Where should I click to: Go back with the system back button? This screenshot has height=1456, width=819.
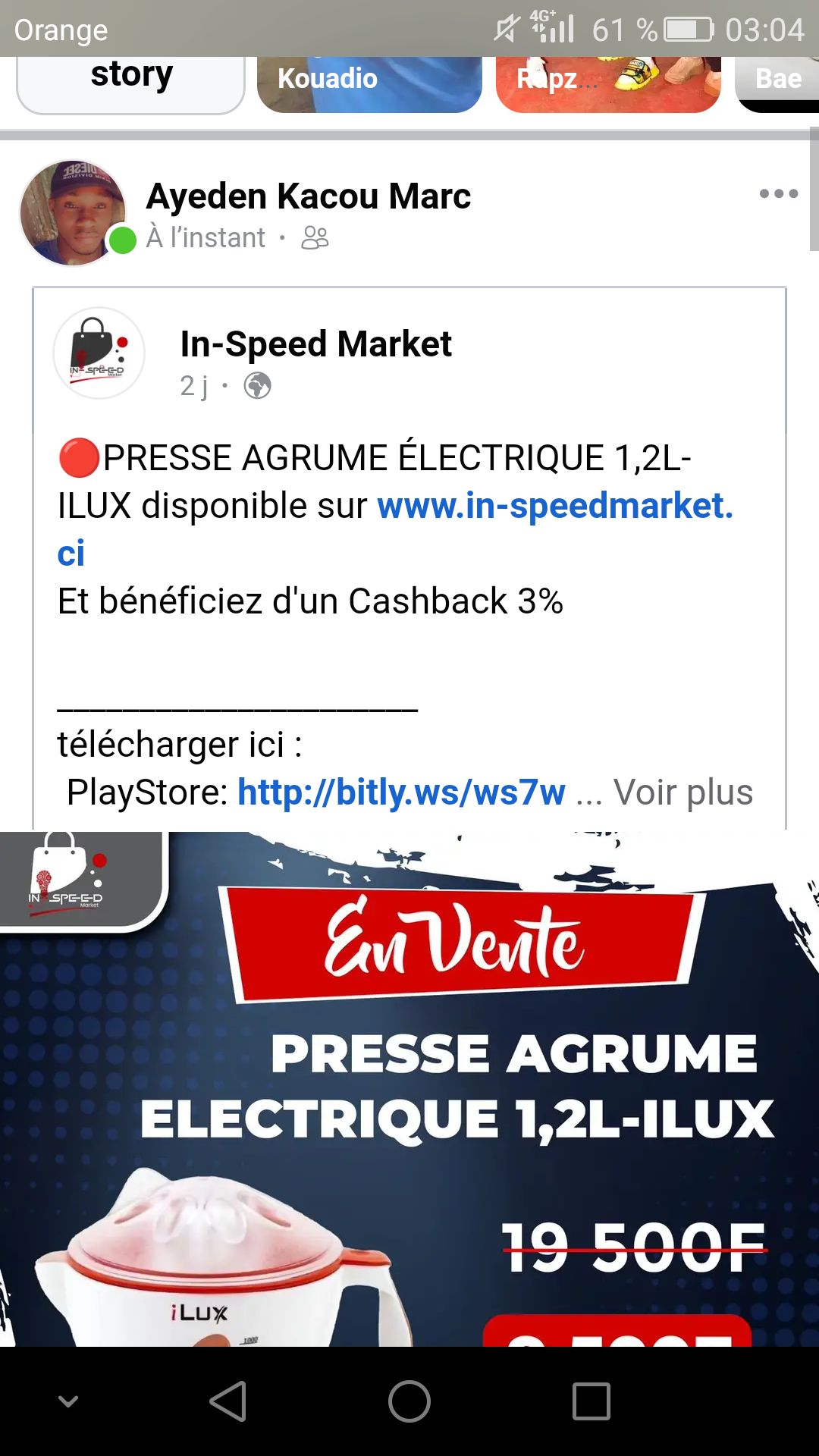[227, 1401]
